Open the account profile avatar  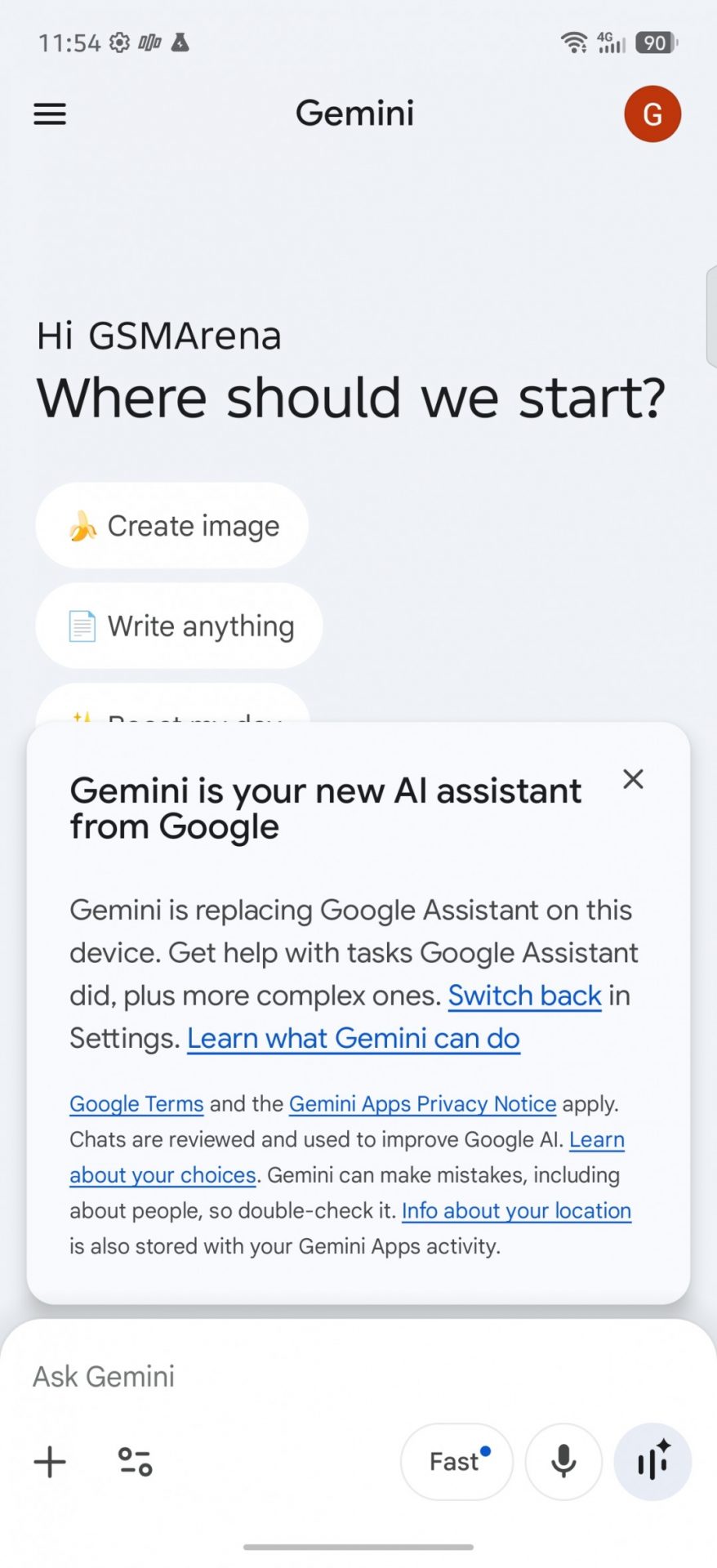[x=652, y=114]
